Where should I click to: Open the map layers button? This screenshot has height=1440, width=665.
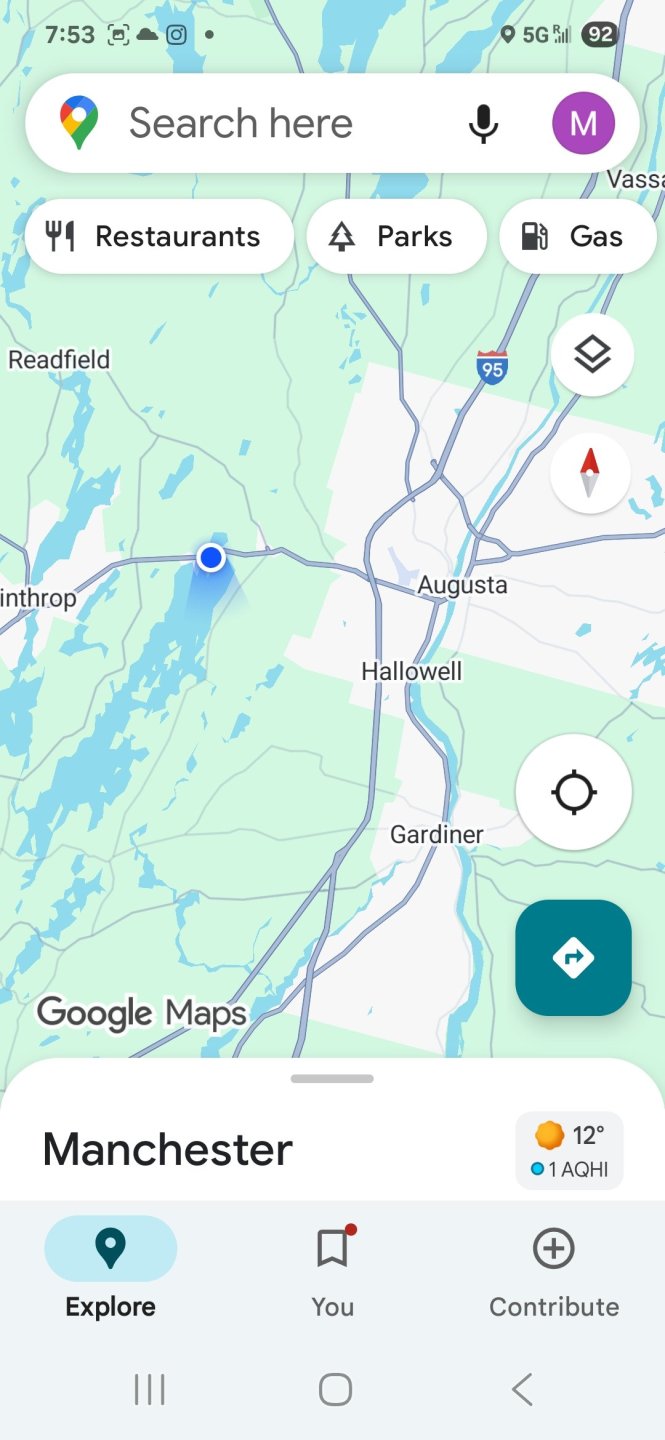[592, 355]
